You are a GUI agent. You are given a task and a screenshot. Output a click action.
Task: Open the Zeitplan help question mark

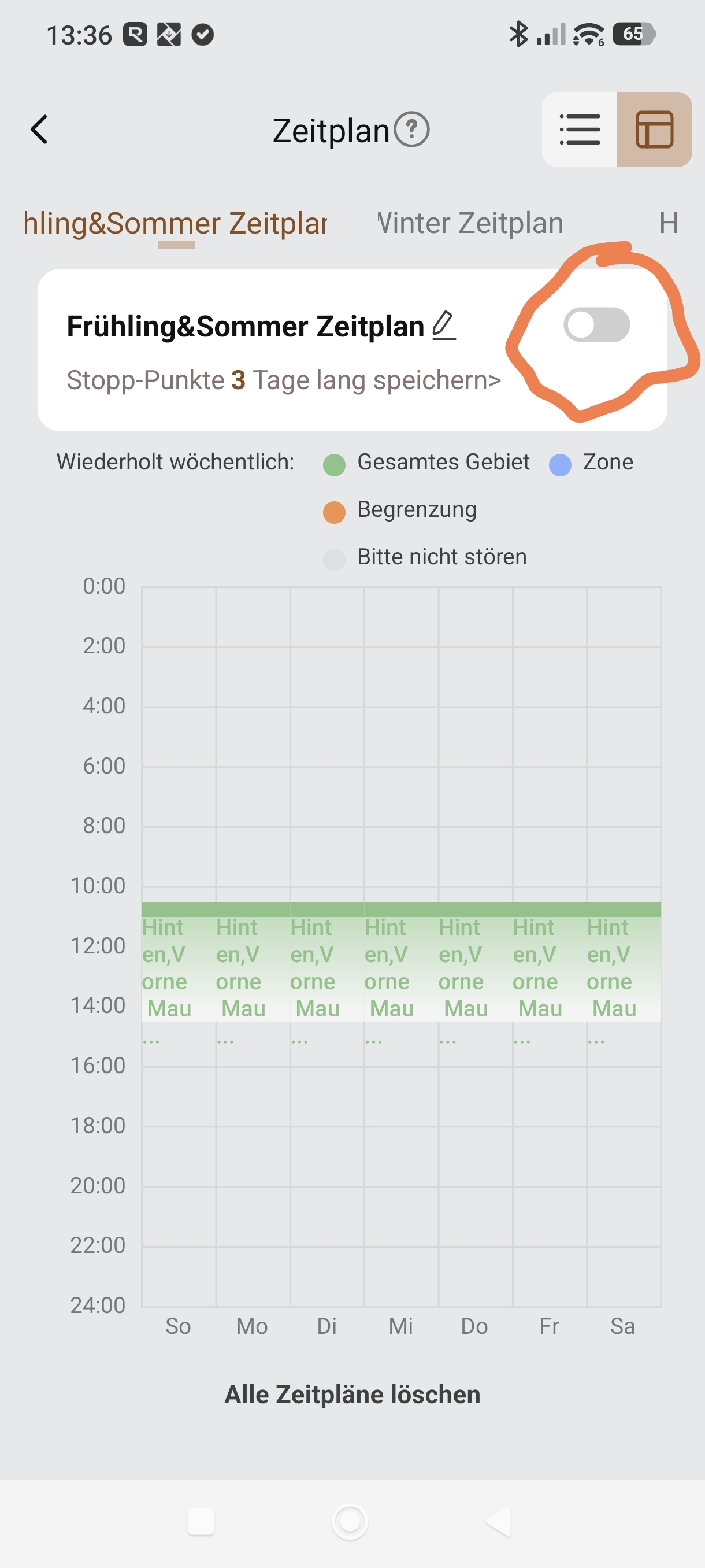click(x=412, y=130)
